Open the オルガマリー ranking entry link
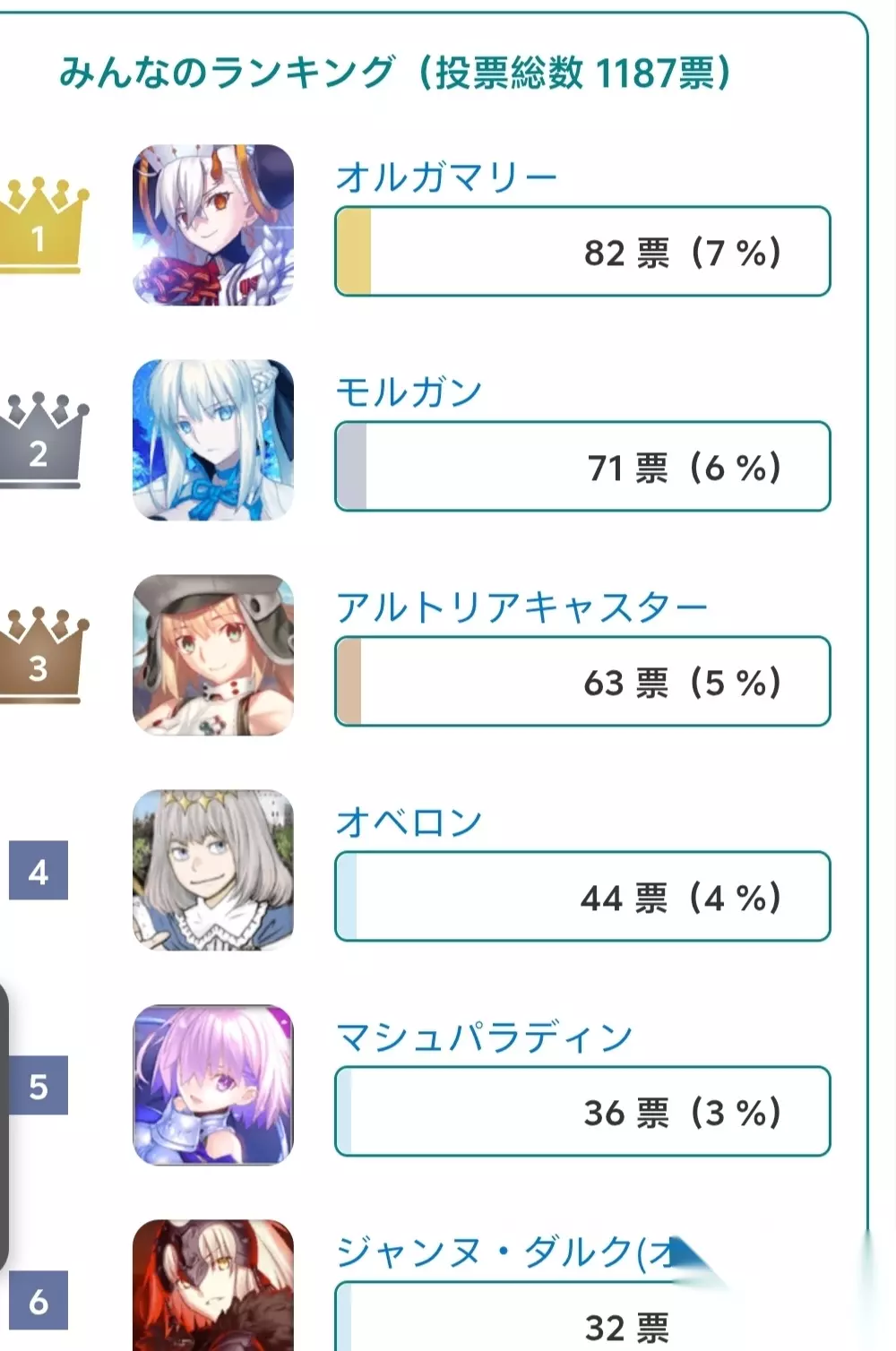The image size is (896, 1351). (446, 177)
